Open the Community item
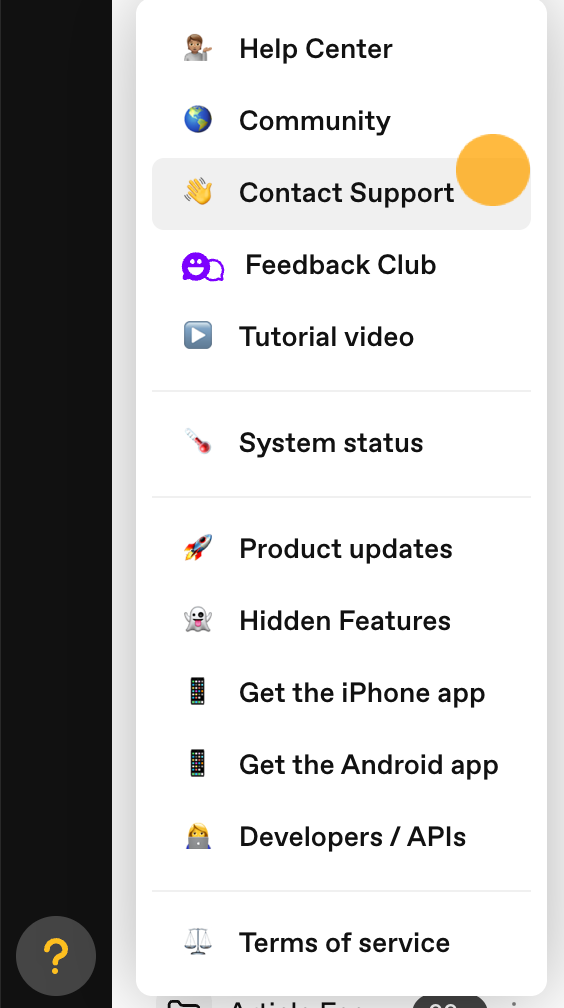 341,121
